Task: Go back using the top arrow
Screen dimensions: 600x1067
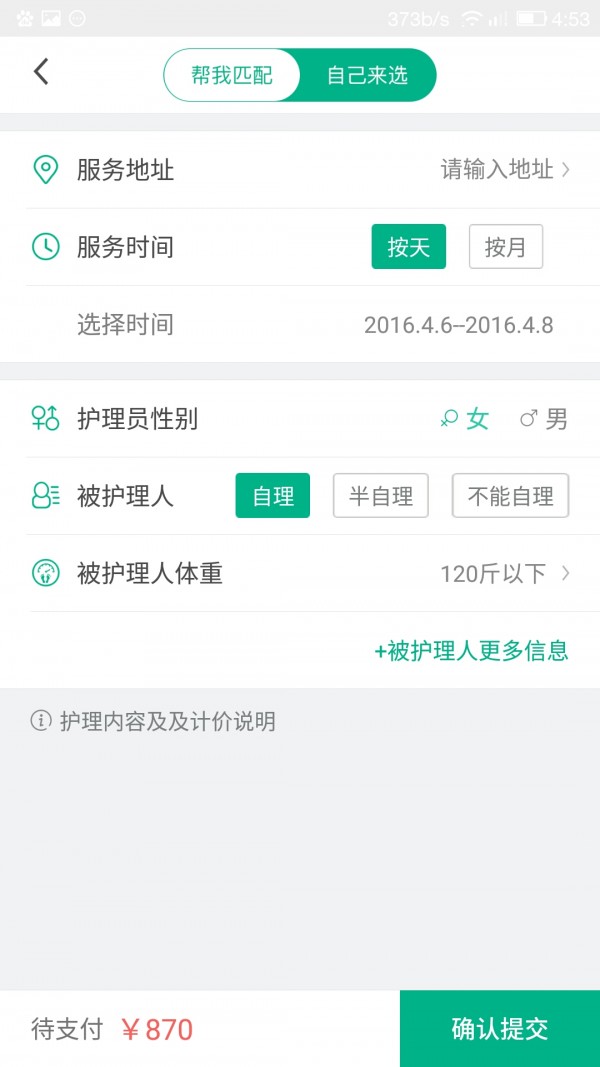Action: [x=41, y=72]
